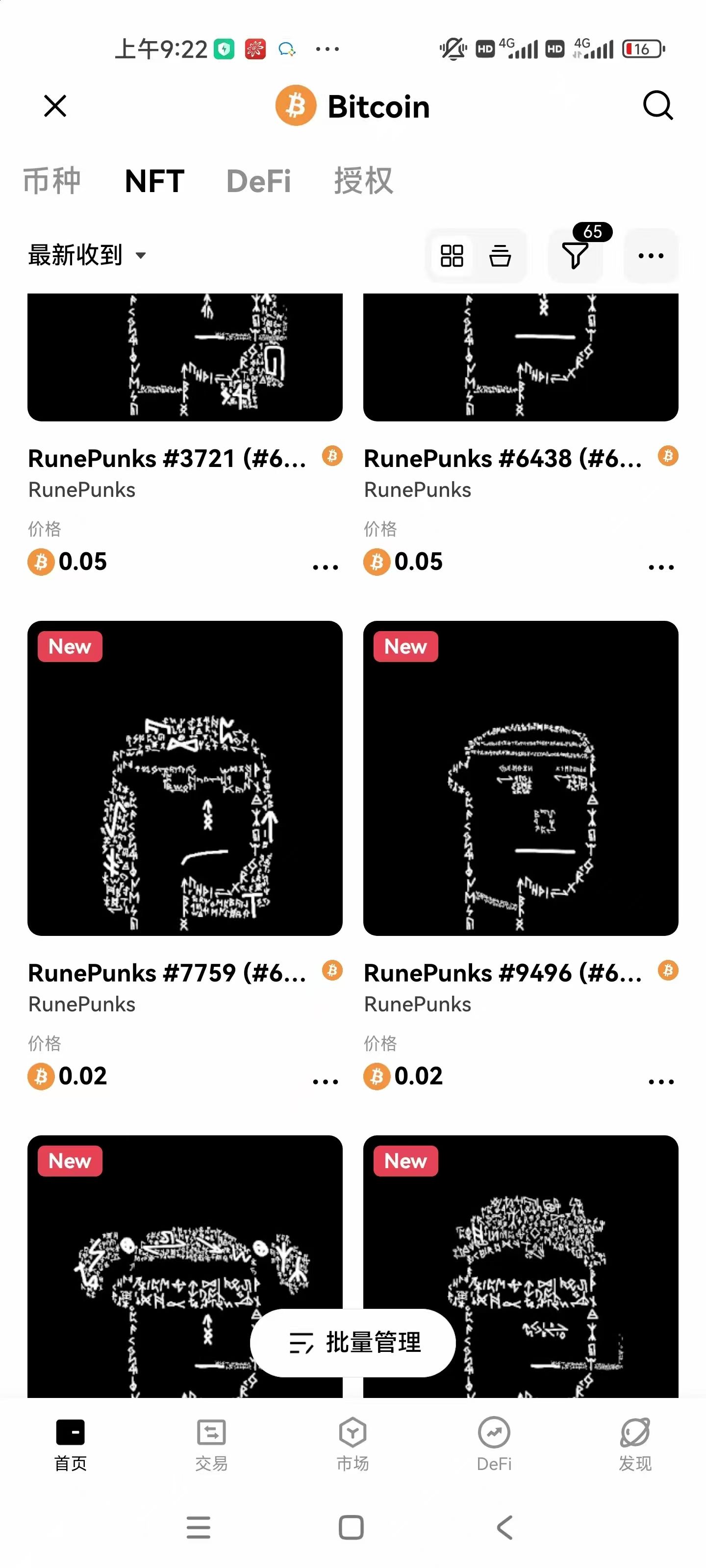Screen dimensions: 706x1568
Task: Expand the 最新收到 sort dropdown
Action: coord(86,255)
